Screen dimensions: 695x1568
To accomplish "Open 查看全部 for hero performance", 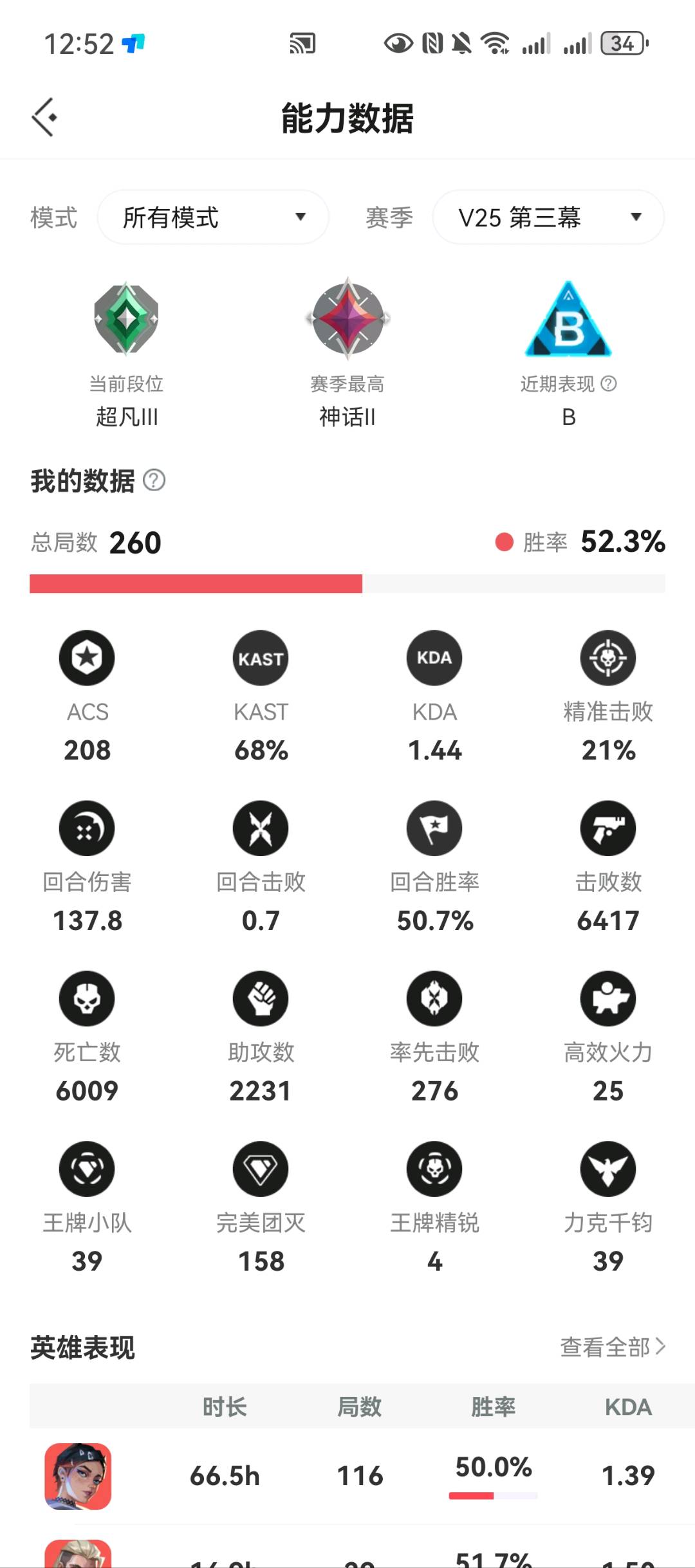I will [613, 1347].
